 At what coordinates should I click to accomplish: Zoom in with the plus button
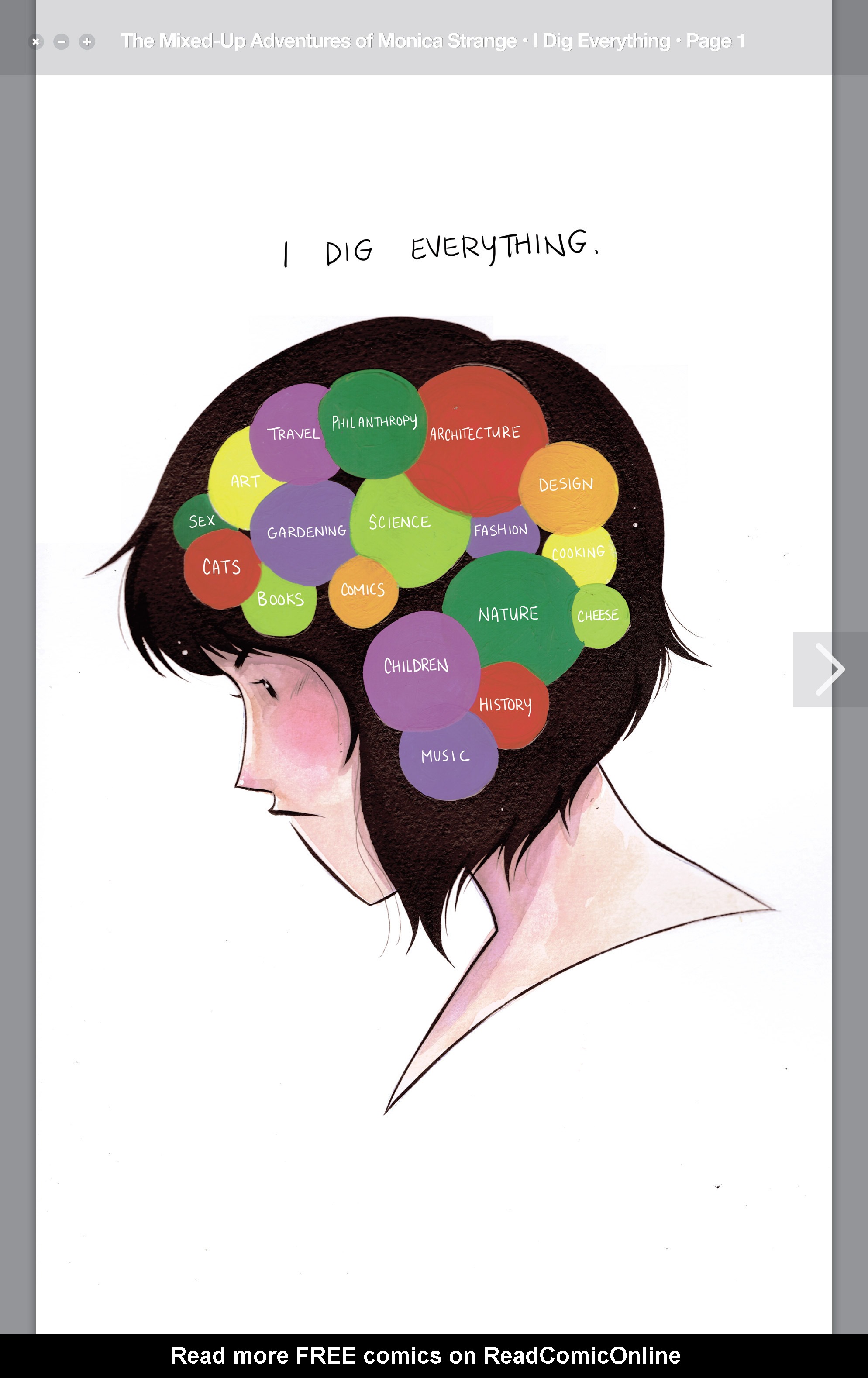[x=87, y=42]
